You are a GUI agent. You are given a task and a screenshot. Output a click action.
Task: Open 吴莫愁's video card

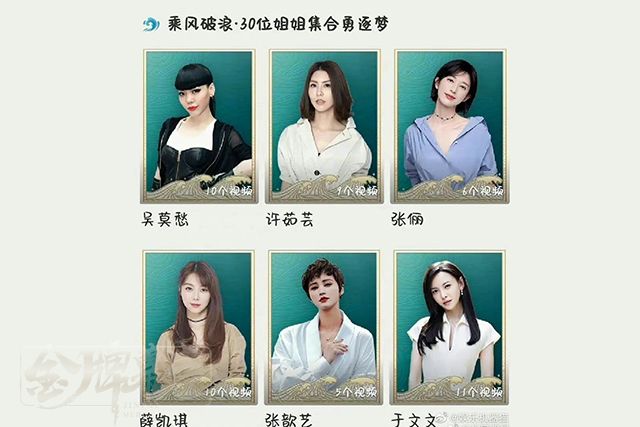pyautogui.click(x=199, y=126)
